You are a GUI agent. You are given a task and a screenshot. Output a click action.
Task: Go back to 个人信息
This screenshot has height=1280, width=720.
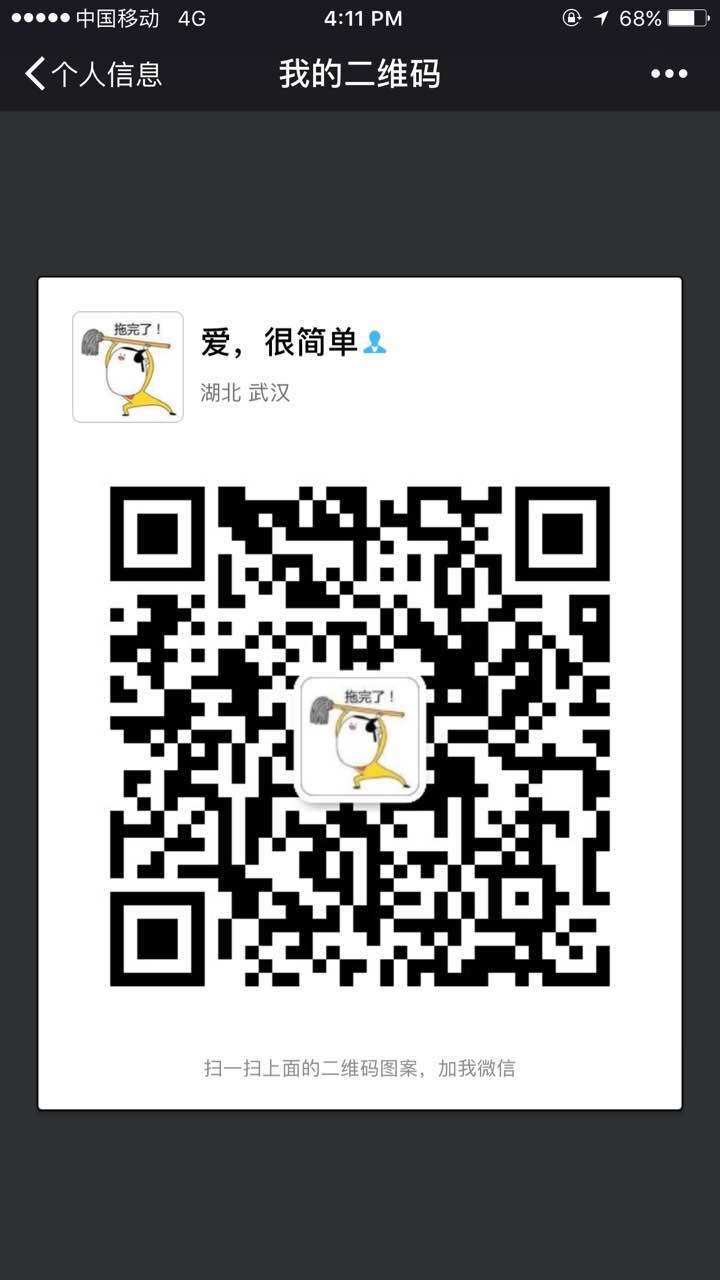coord(93,74)
